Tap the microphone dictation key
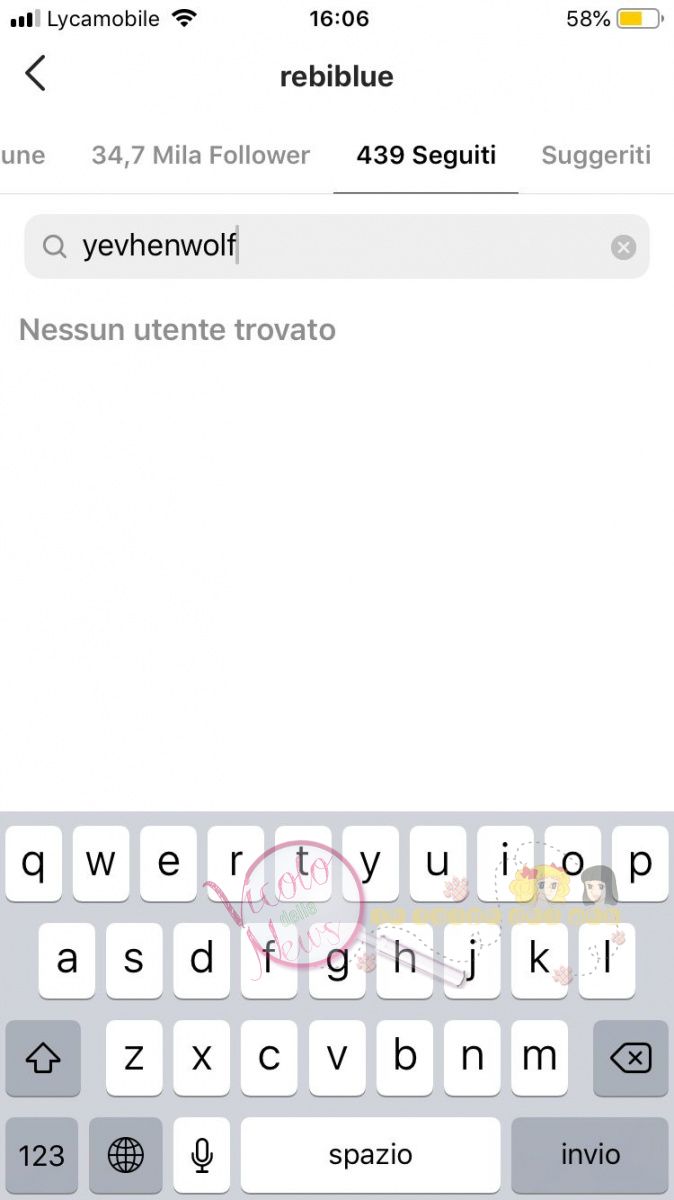Viewport: 674px width, 1200px height. 202,1155
